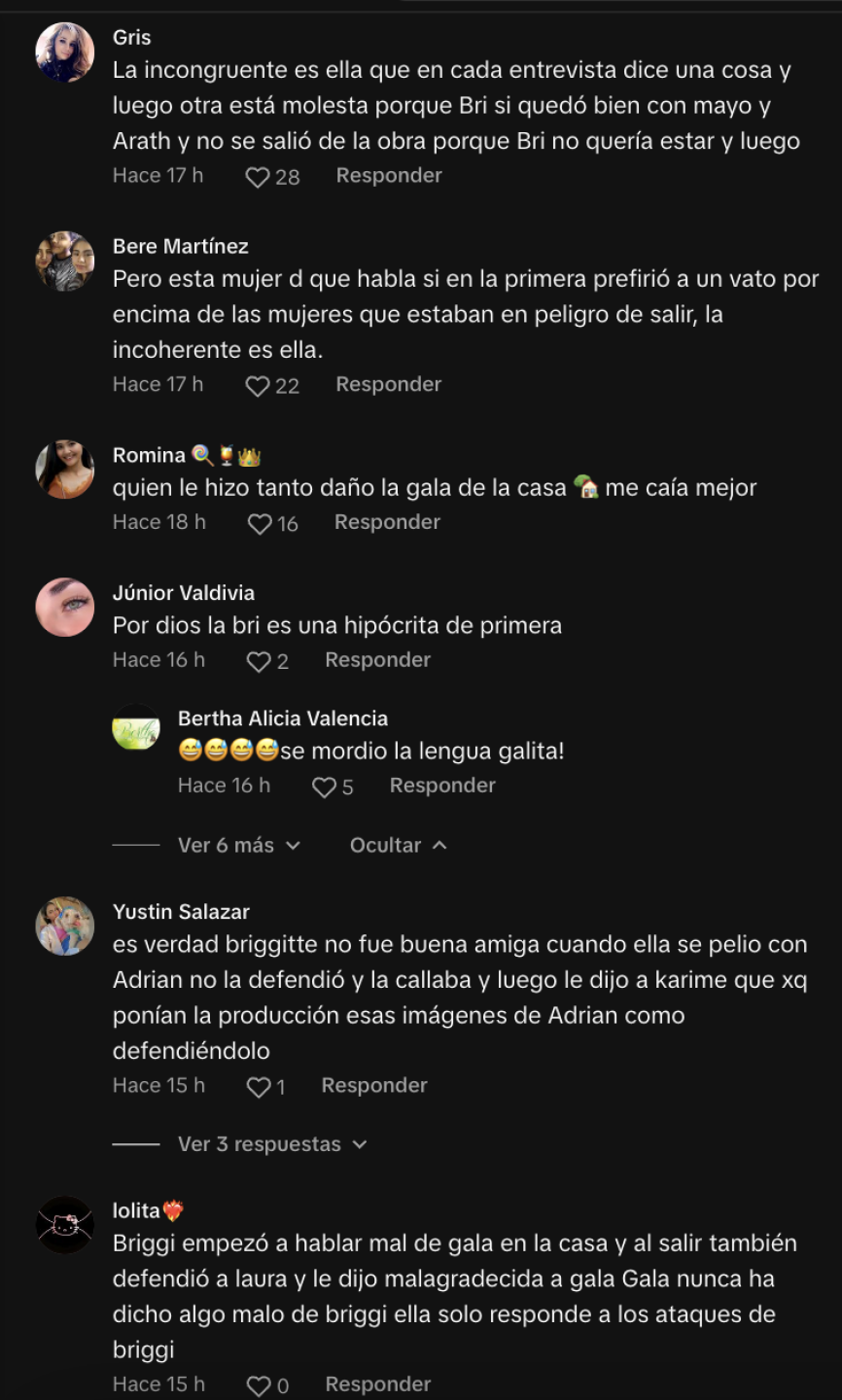Screen dimensions: 842x1400
Task: Reply to Bertha Alicia Valencia's comment
Action: (441, 785)
